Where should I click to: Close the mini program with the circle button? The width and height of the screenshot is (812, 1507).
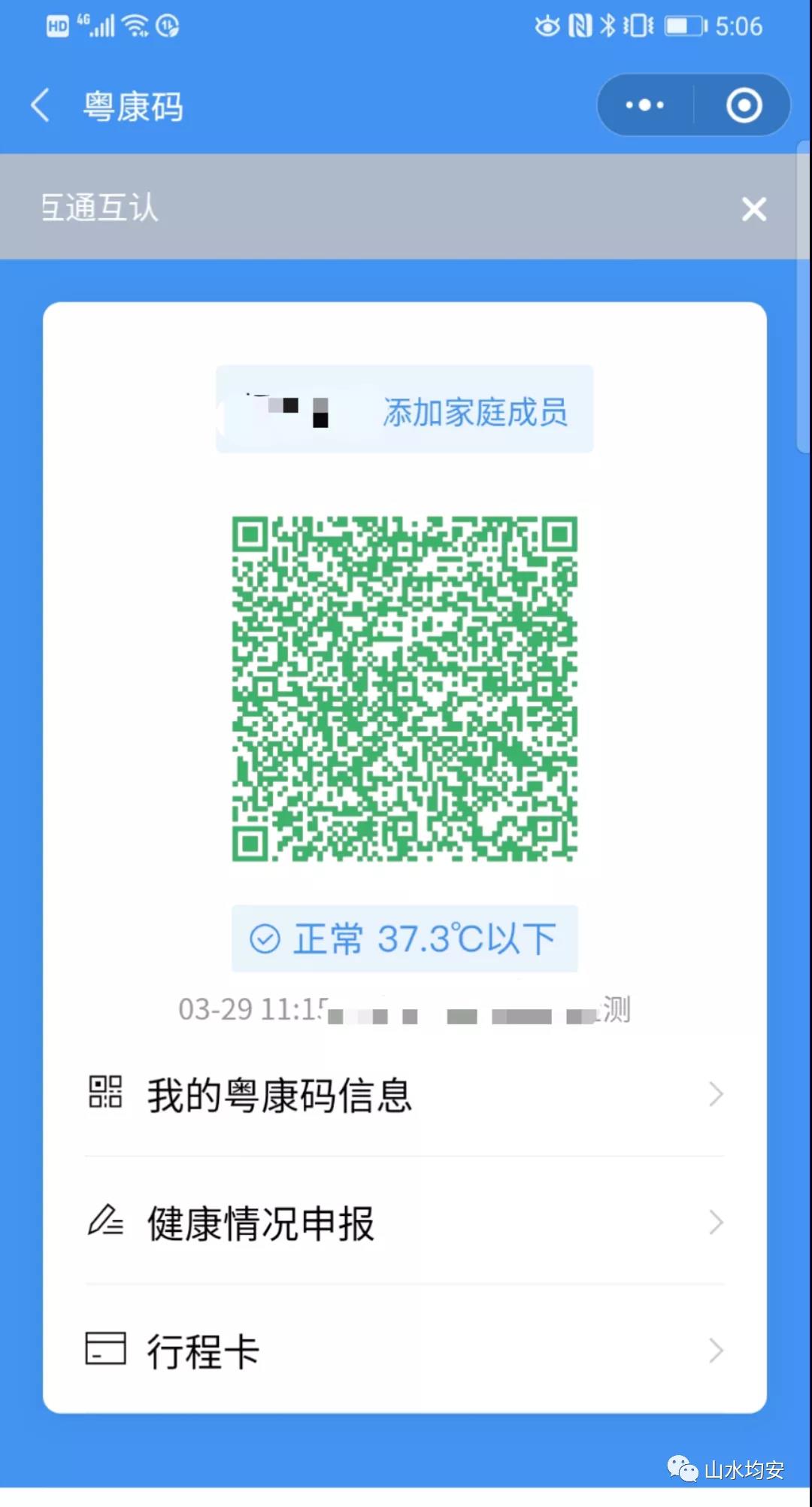744,105
